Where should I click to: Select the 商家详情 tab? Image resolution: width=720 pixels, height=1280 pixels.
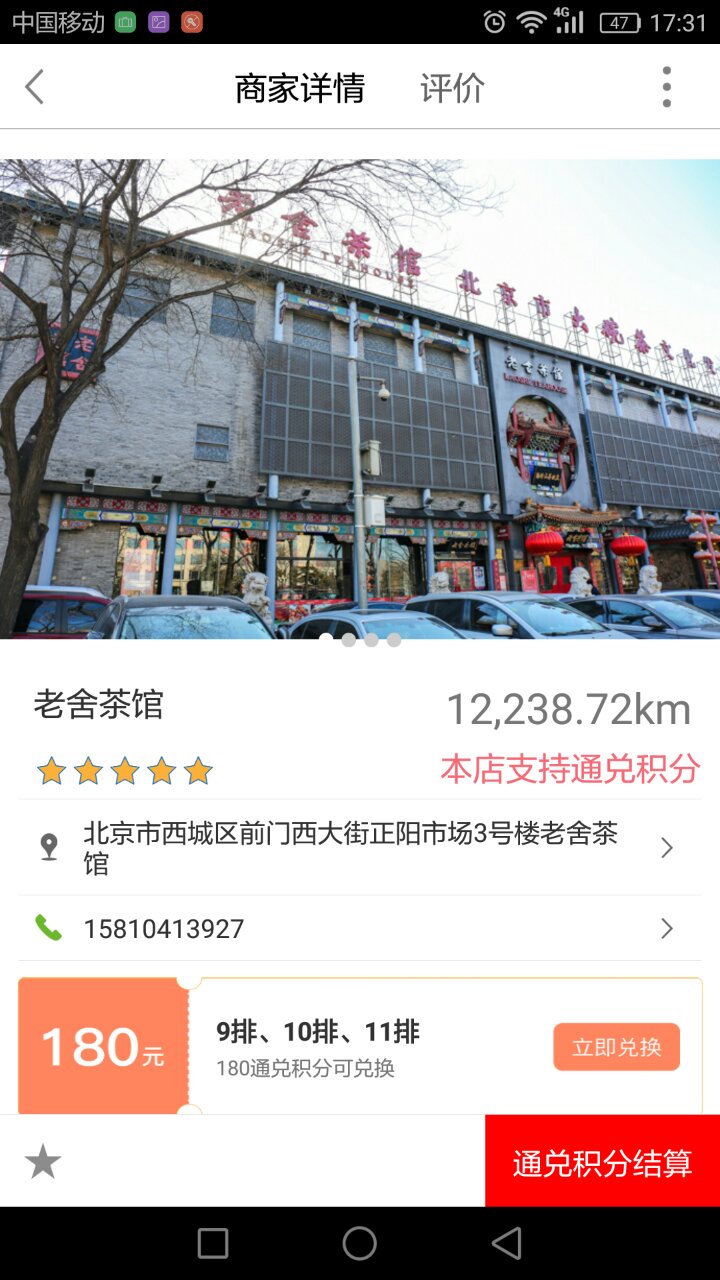point(300,88)
